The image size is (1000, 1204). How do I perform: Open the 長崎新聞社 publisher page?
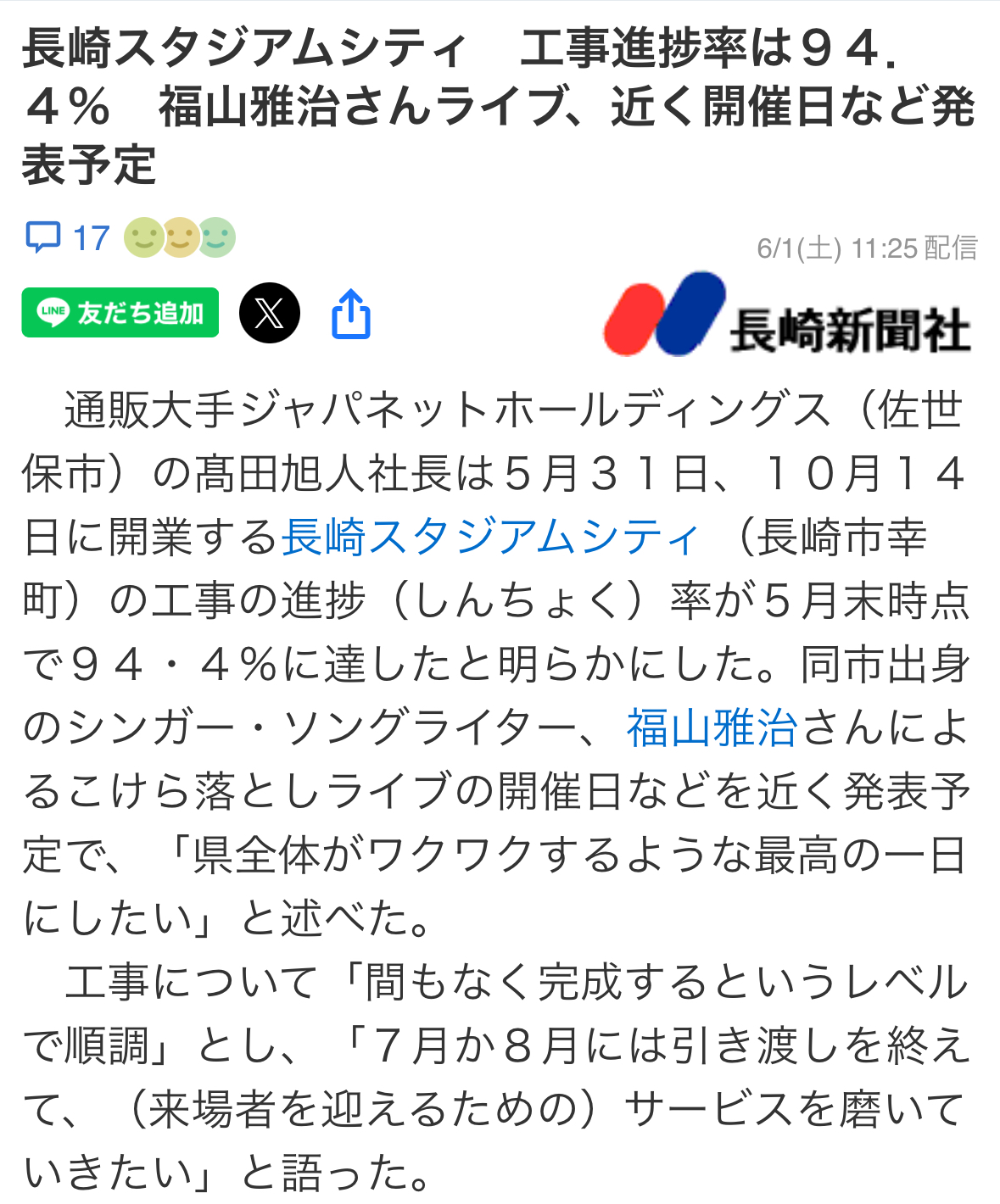[786, 315]
